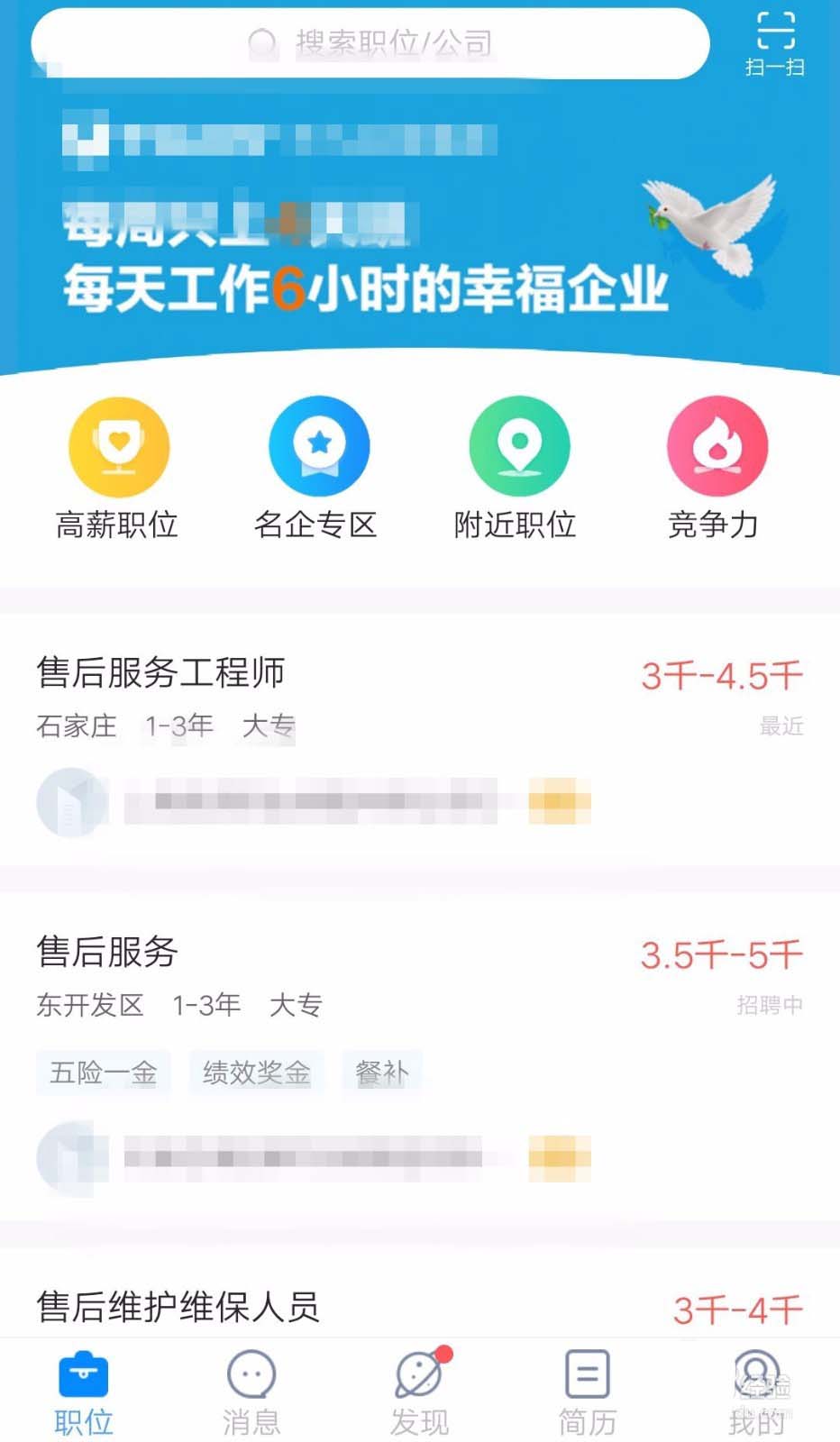Go to the 发现 tab
This screenshot has height=1442, width=840.
pos(420,1392)
